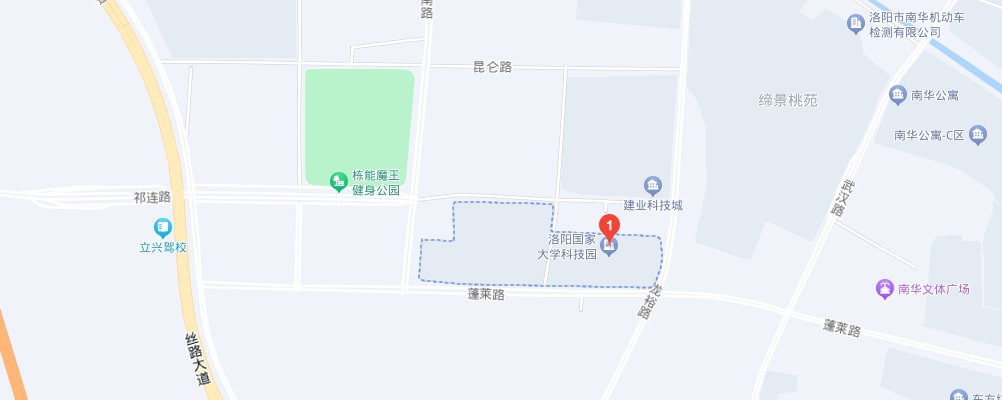This screenshot has height=400, width=1002.
Task: Open 洛阳市南华机动车检测有限公司 marker
Action: click(855, 24)
